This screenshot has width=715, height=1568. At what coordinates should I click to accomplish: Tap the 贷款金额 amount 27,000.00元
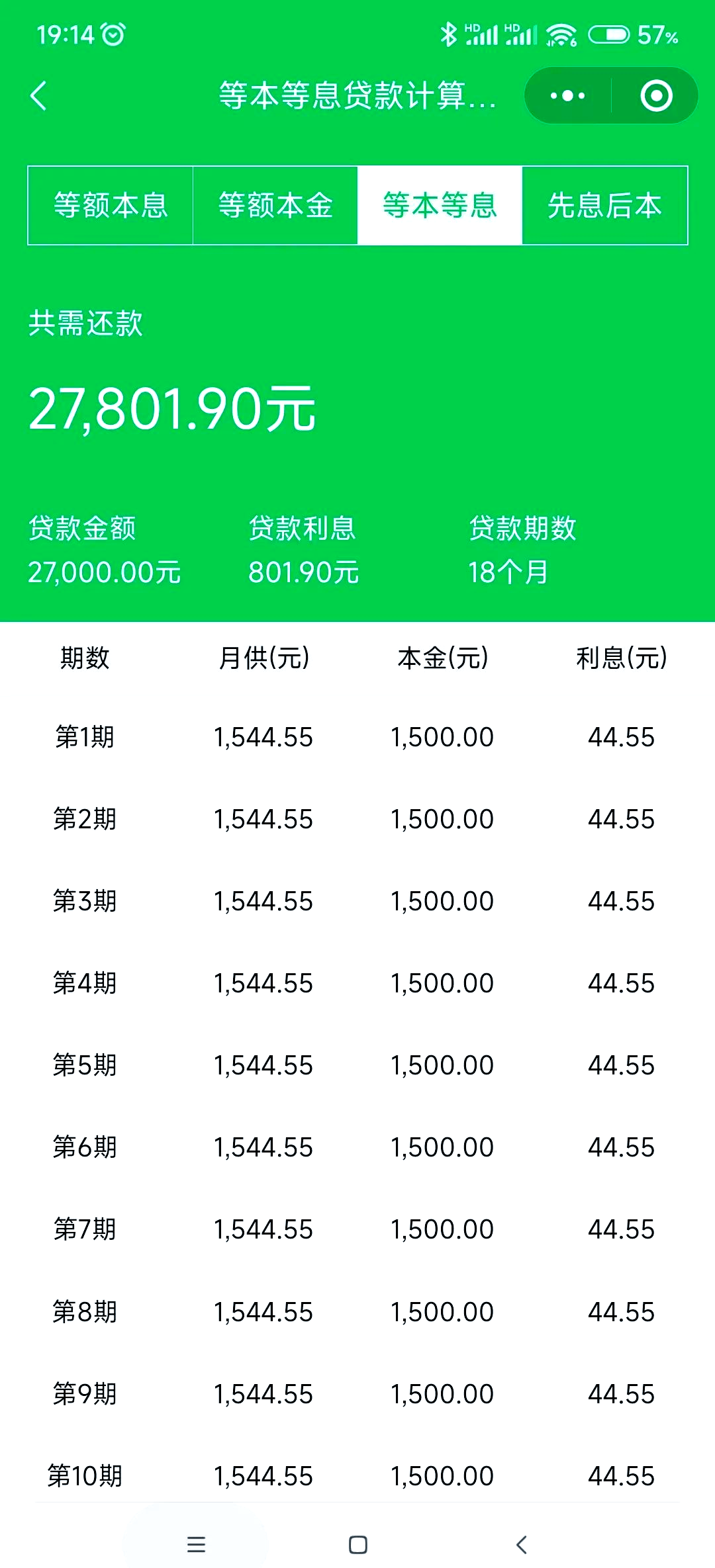tap(106, 572)
